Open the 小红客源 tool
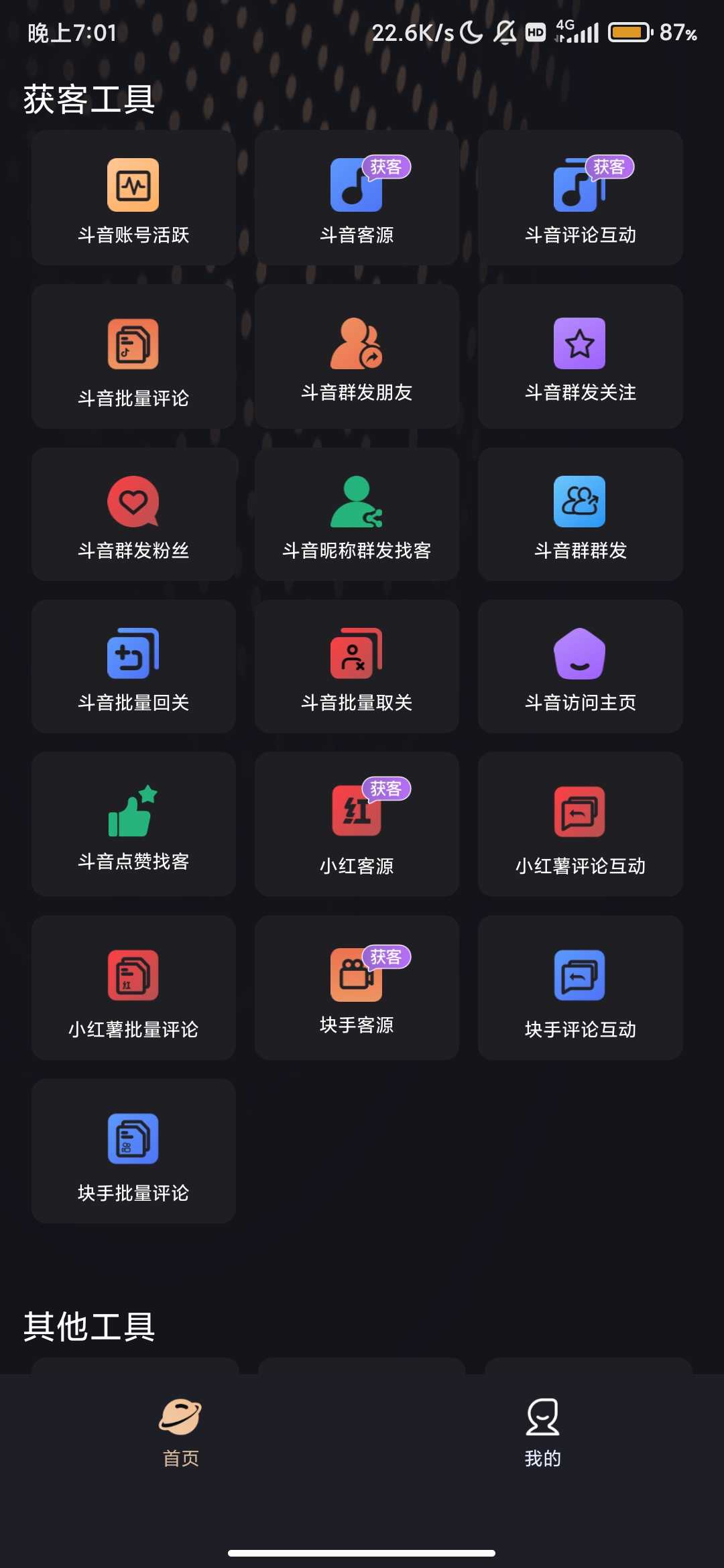Screen dimensions: 724x1568 click(357, 824)
